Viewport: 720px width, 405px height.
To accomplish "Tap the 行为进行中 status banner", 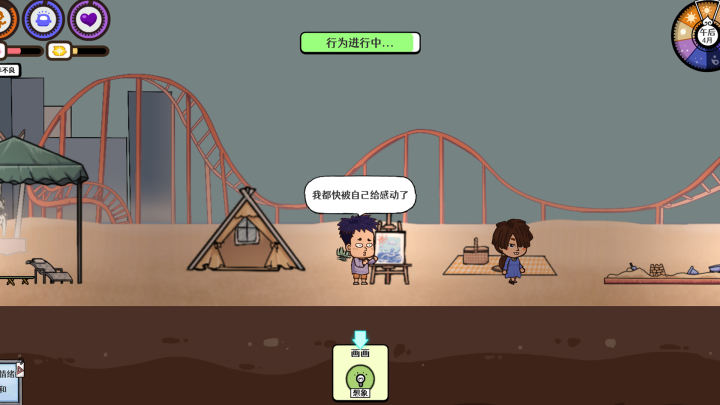I will point(360,43).
